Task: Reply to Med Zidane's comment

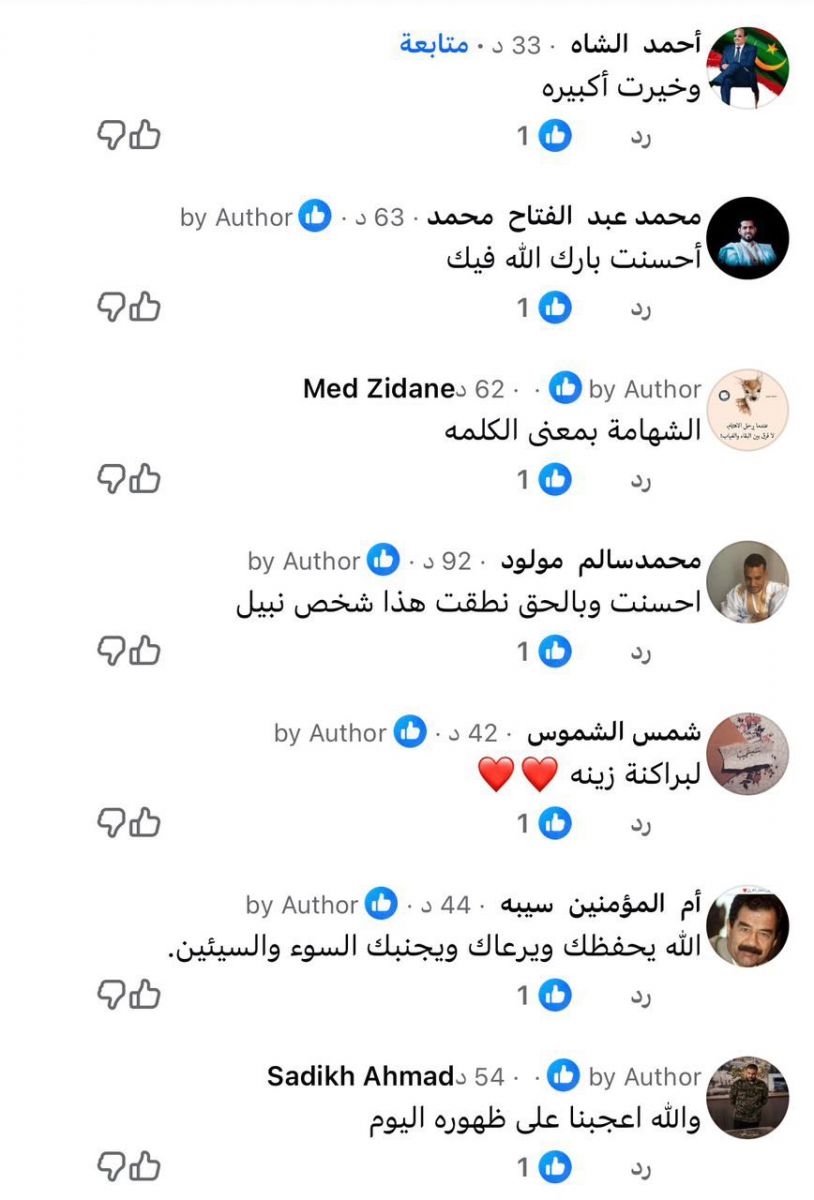Action: click(641, 481)
